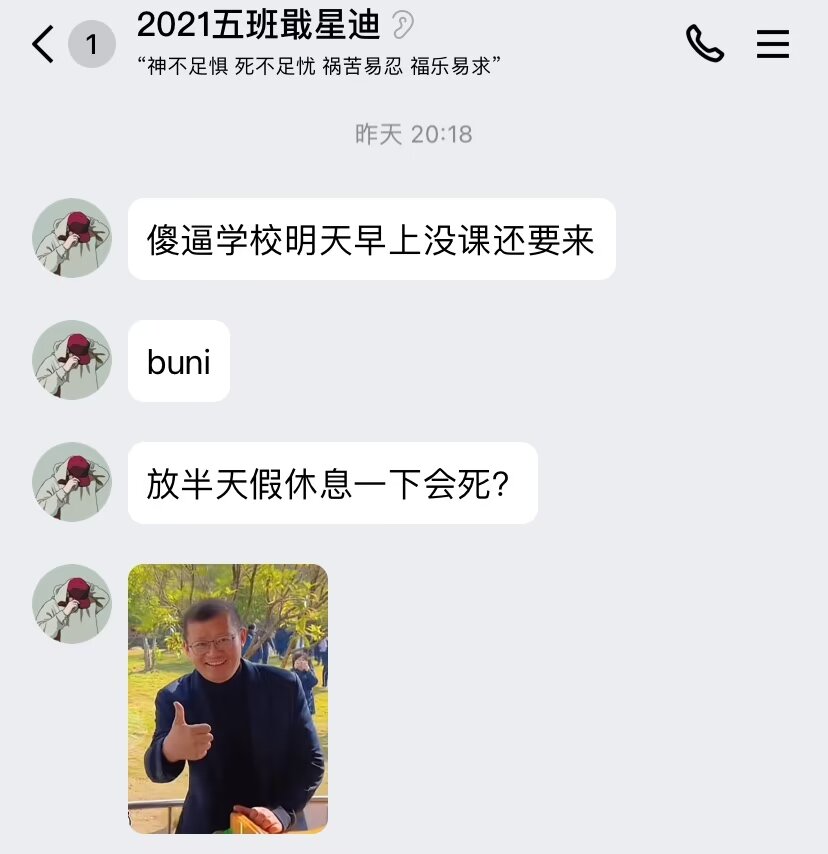Screen dimensions: 828x854
Task: Go back to the chat list
Action: (43, 45)
